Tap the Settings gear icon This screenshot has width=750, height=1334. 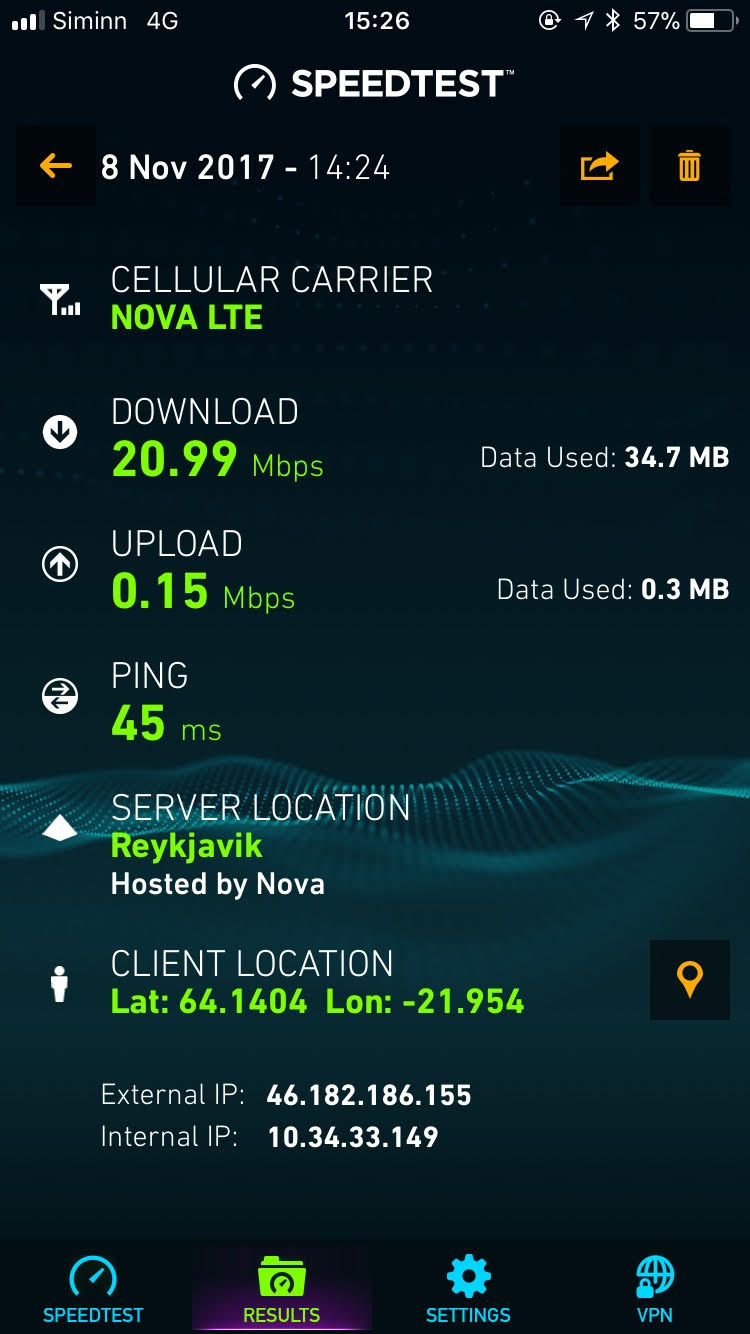(x=467, y=1277)
